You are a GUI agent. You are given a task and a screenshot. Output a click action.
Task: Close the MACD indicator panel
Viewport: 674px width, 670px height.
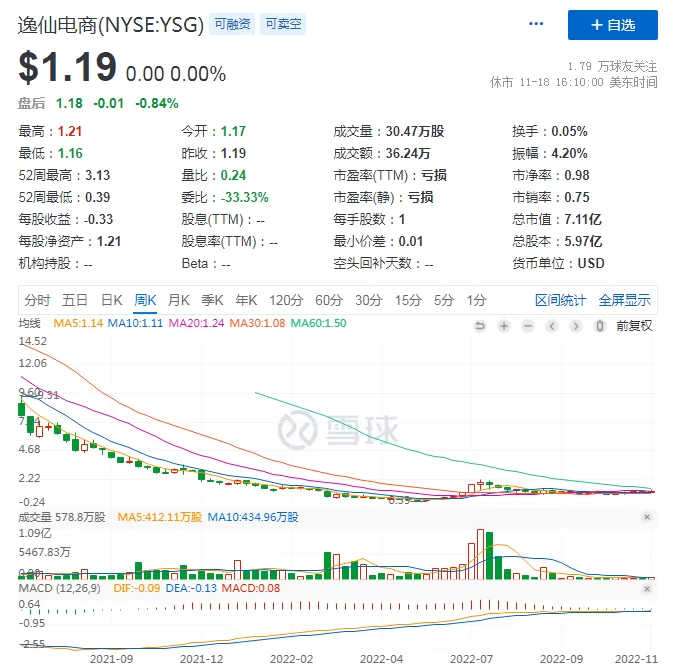tap(647, 589)
